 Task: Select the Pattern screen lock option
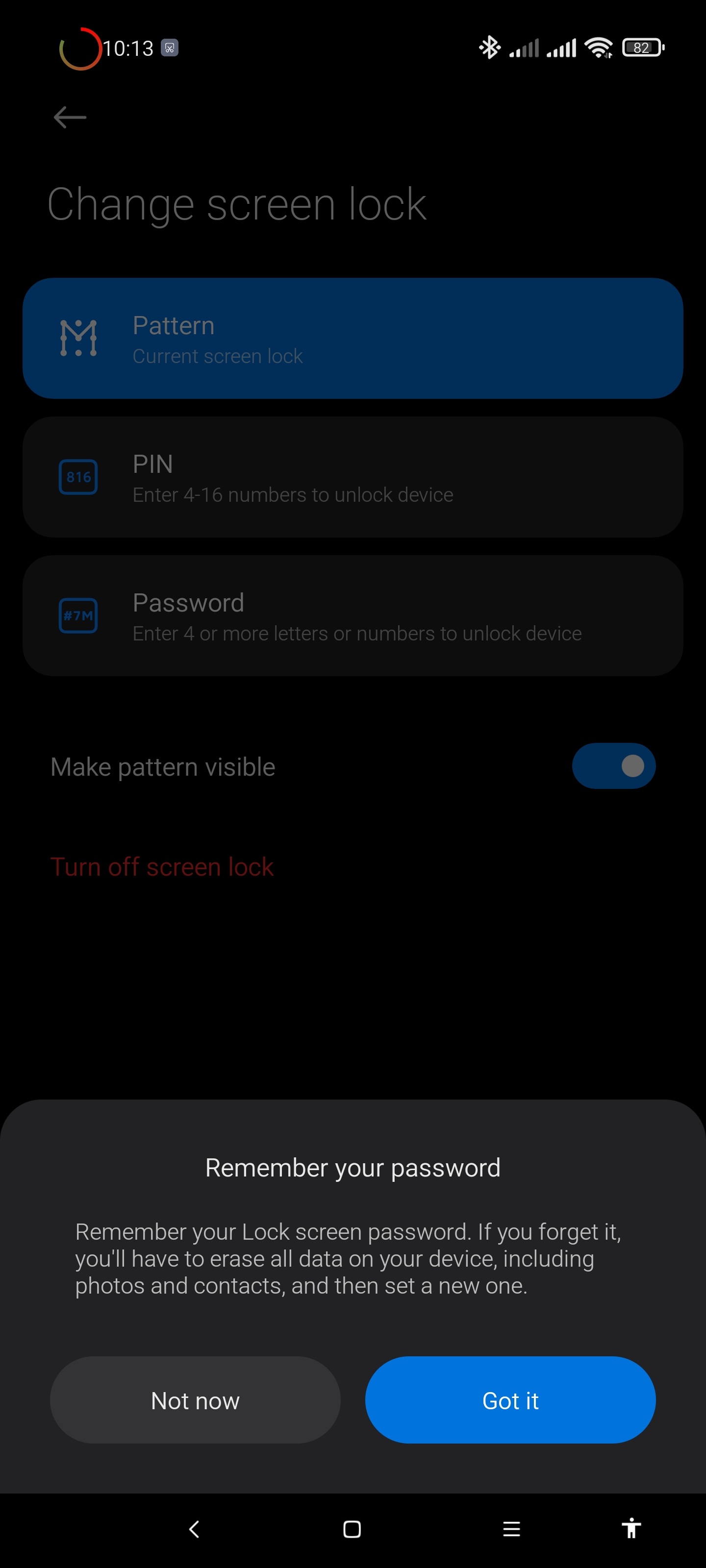(353, 338)
